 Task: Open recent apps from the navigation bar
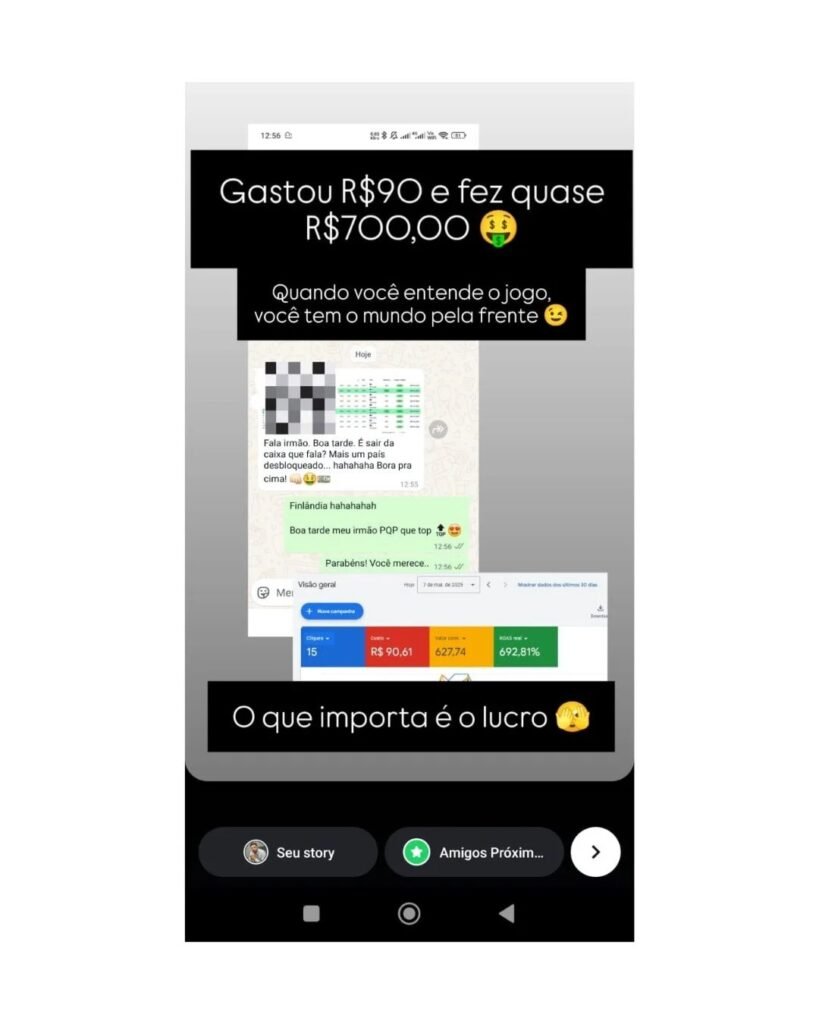point(311,913)
